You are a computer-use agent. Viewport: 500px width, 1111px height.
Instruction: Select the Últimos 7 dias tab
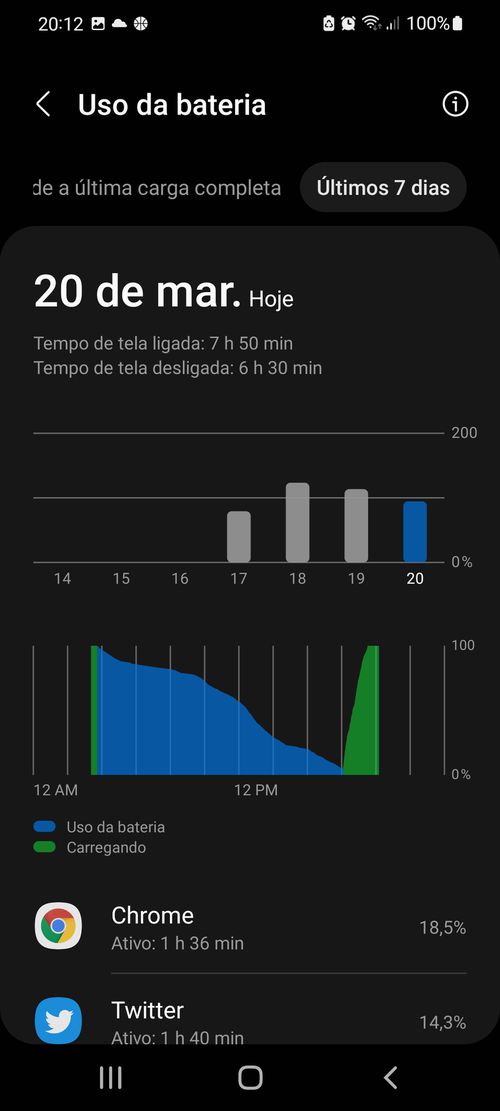[x=383, y=188]
